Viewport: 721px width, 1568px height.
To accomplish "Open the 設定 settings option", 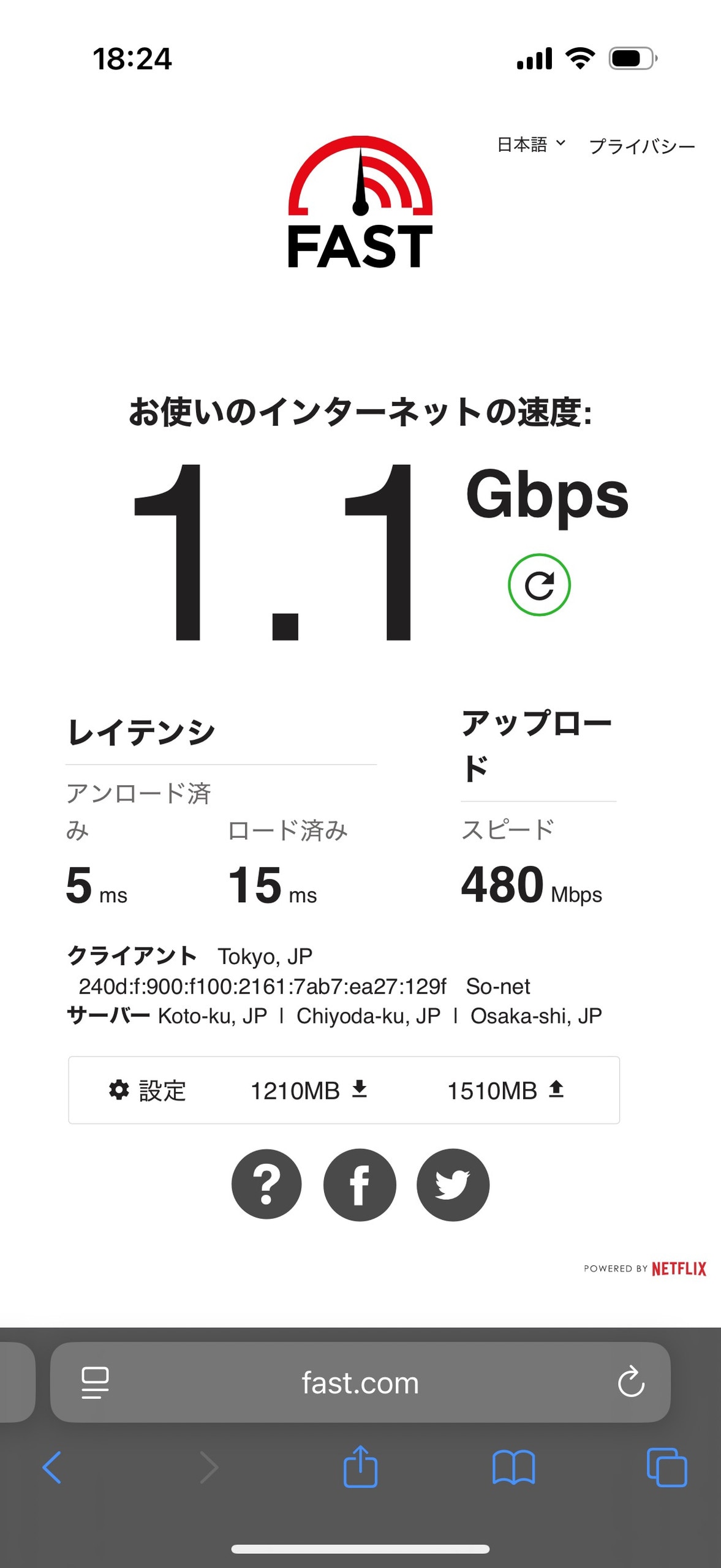I will 148,1090.
